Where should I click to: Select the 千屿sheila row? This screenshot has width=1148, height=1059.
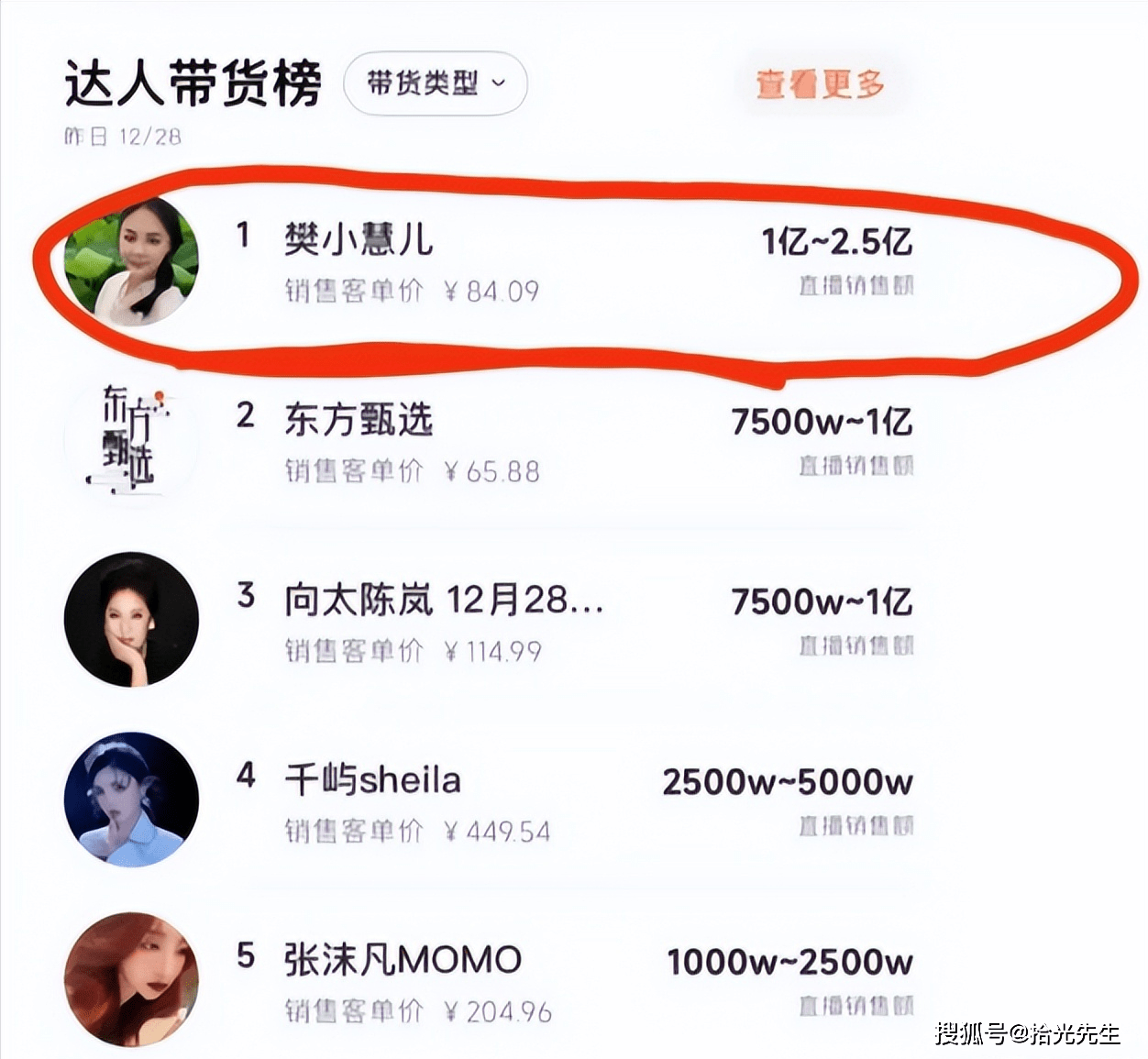pyautogui.click(x=372, y=781)
